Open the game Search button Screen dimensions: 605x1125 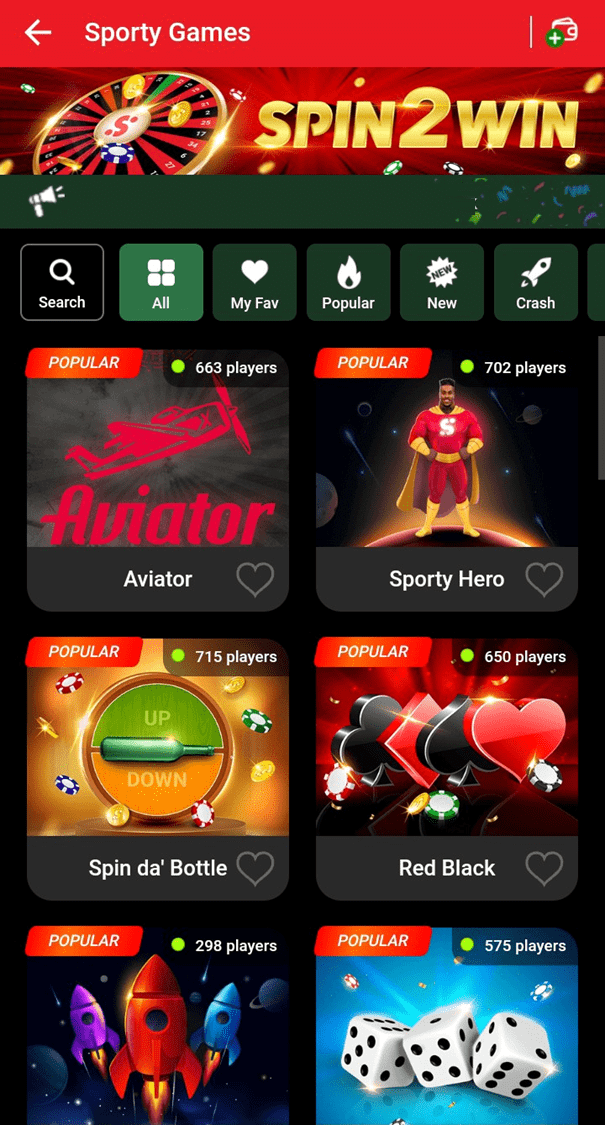62,282
